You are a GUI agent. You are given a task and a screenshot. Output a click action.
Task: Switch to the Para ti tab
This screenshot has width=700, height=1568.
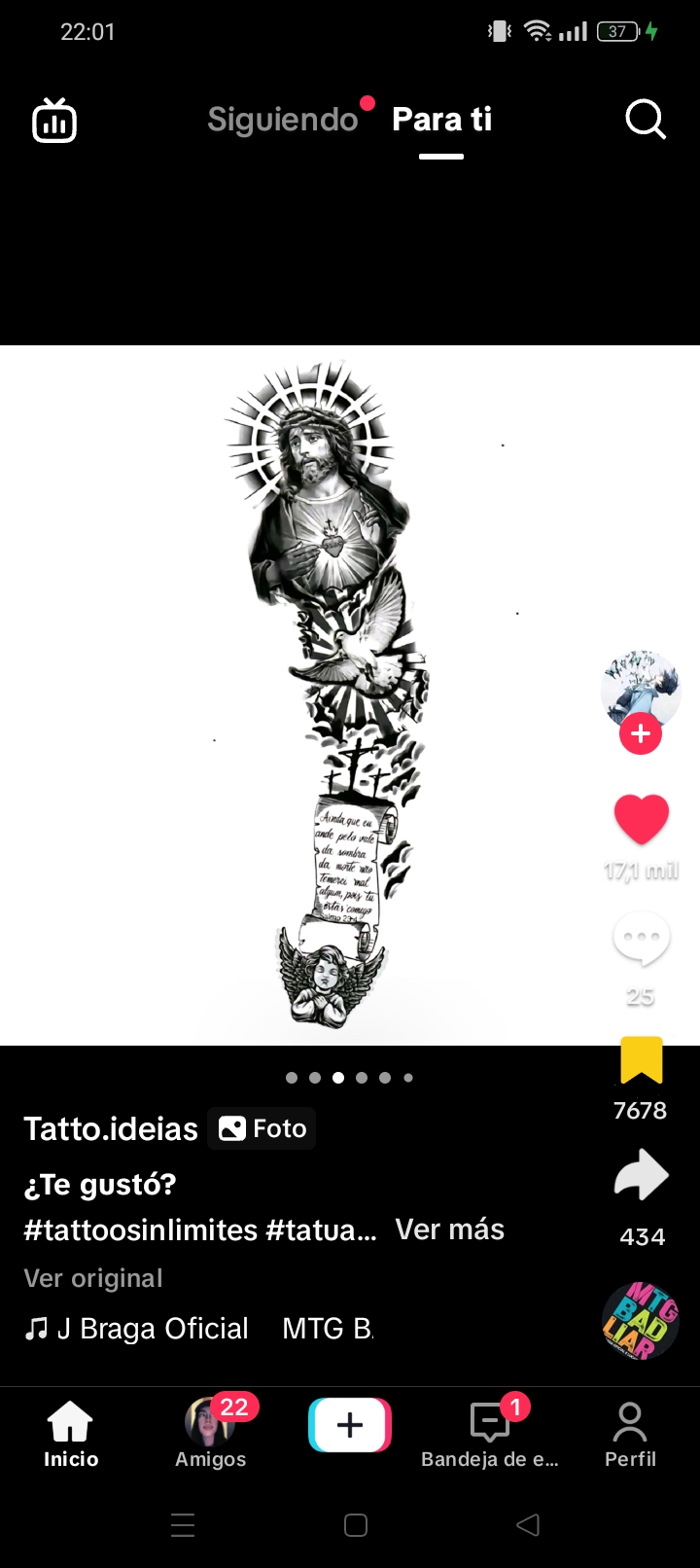point(441,120)
